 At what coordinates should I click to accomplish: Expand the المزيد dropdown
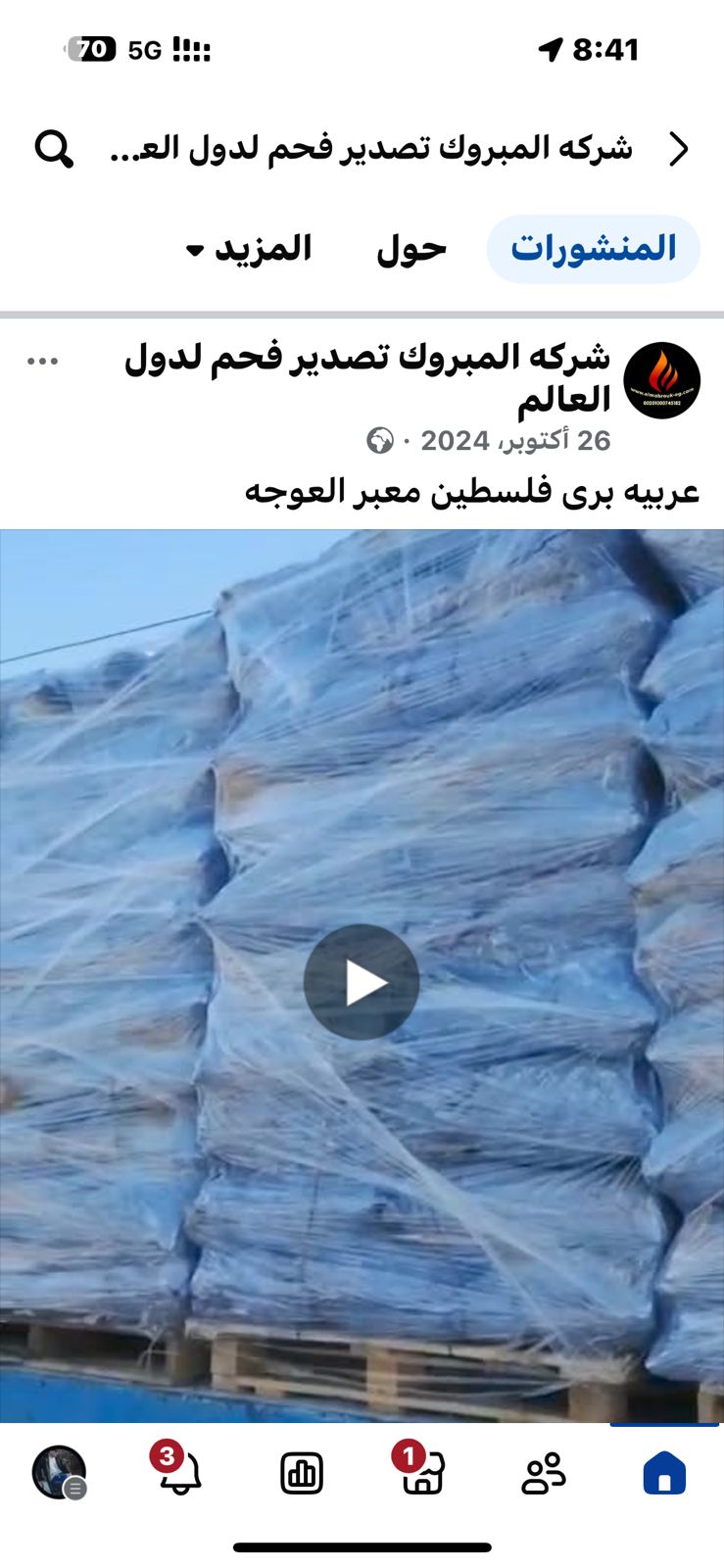pos(249,249)
